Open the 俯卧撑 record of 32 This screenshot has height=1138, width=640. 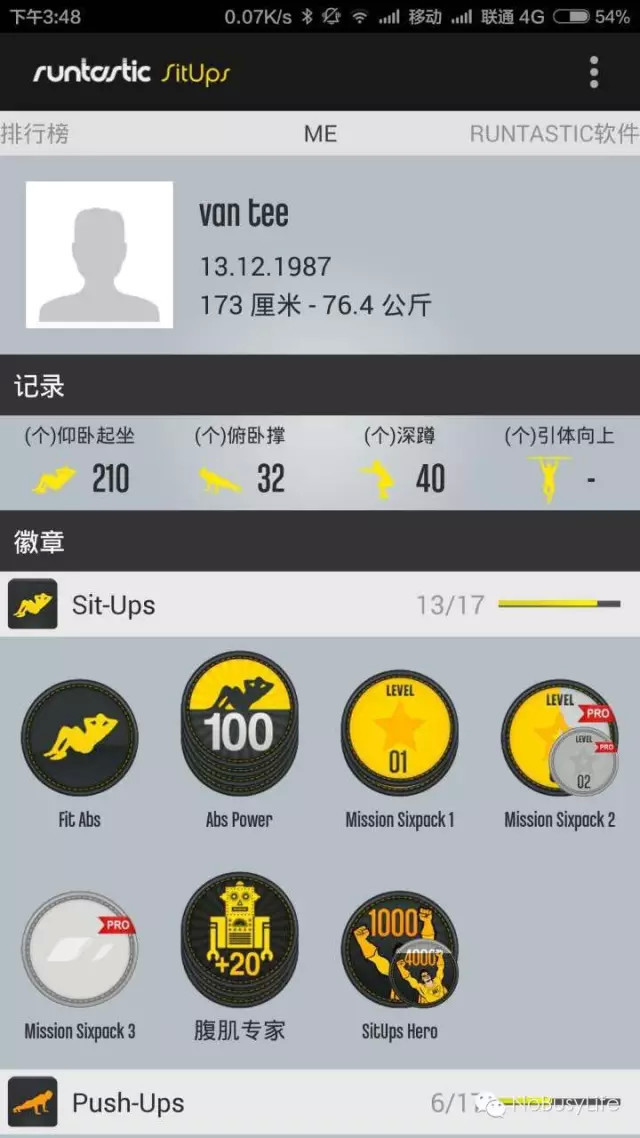pyautogui.click(x=240, y=465)
